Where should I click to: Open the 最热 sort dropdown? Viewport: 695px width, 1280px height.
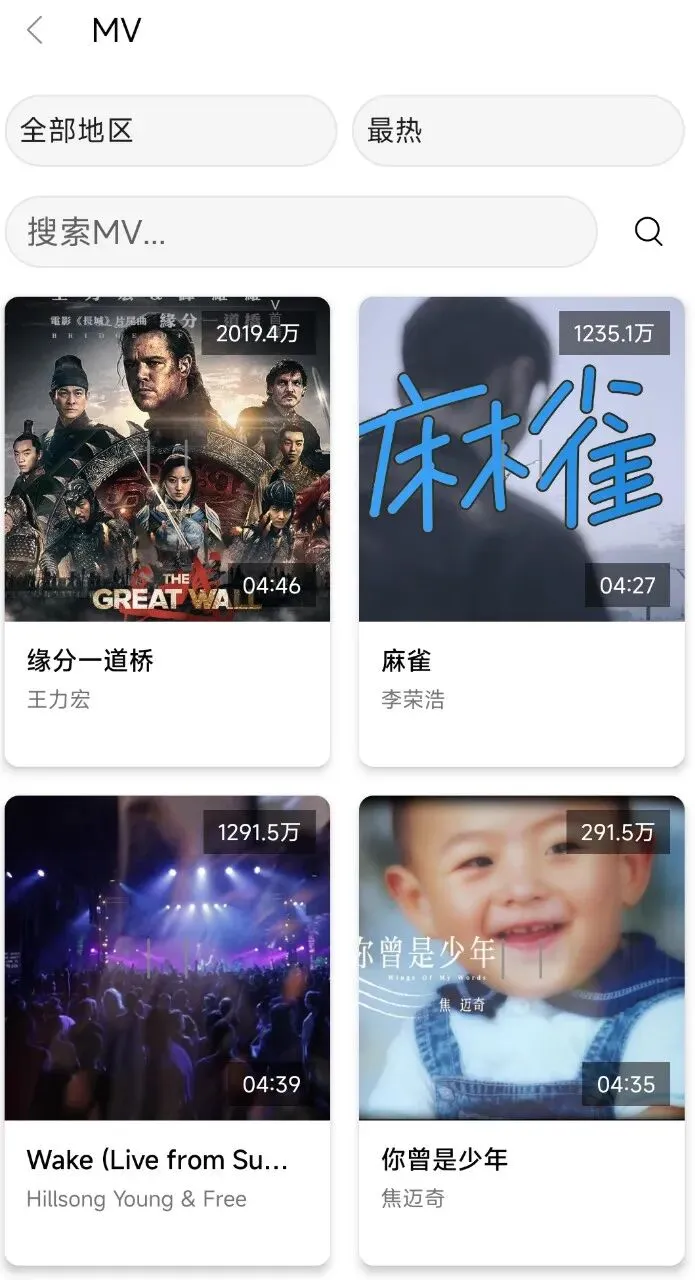click(517, 130)
